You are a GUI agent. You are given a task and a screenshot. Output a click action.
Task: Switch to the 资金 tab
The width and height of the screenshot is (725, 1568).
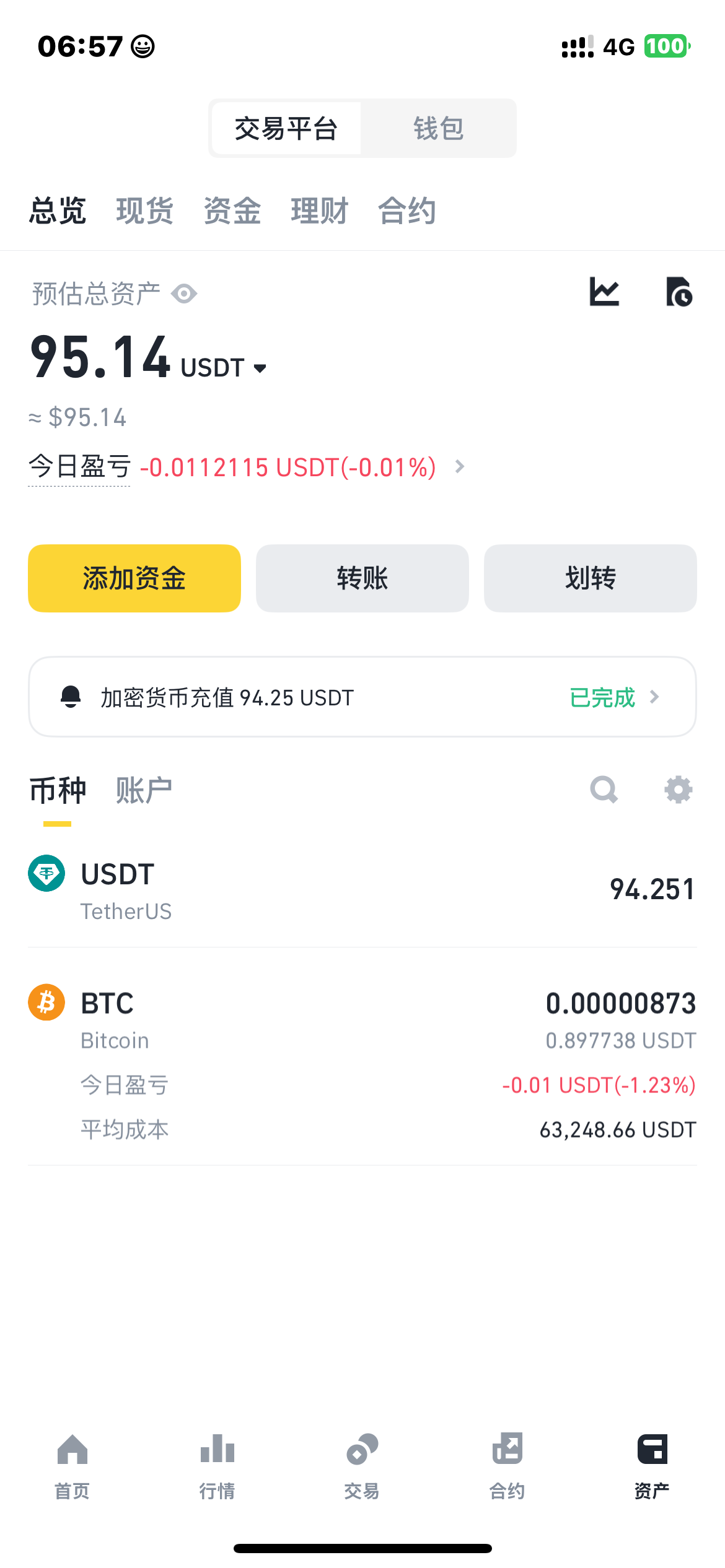click(x=232, y=211)
